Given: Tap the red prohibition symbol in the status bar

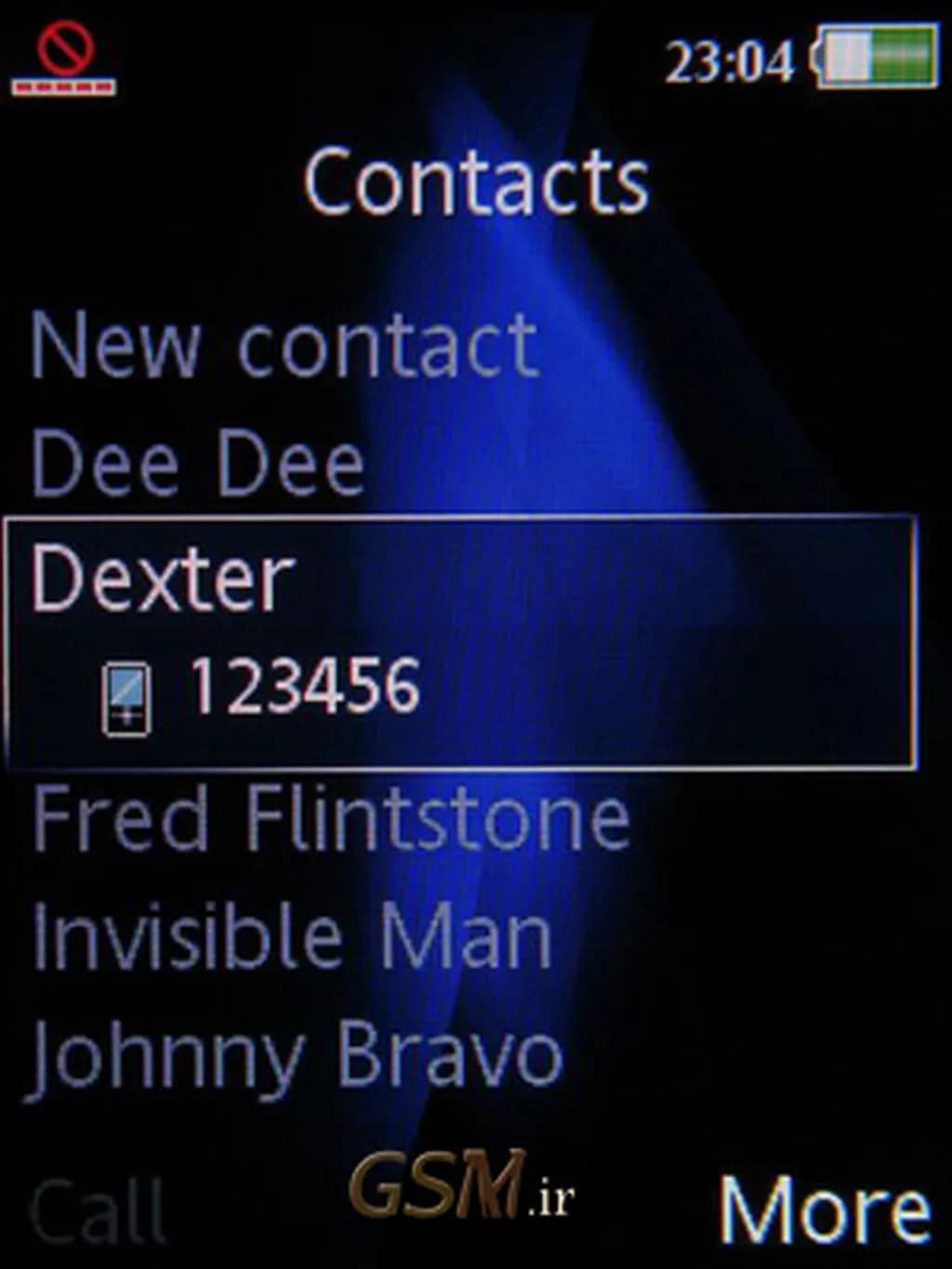Looking at the screenshot, I should [61, 48].
